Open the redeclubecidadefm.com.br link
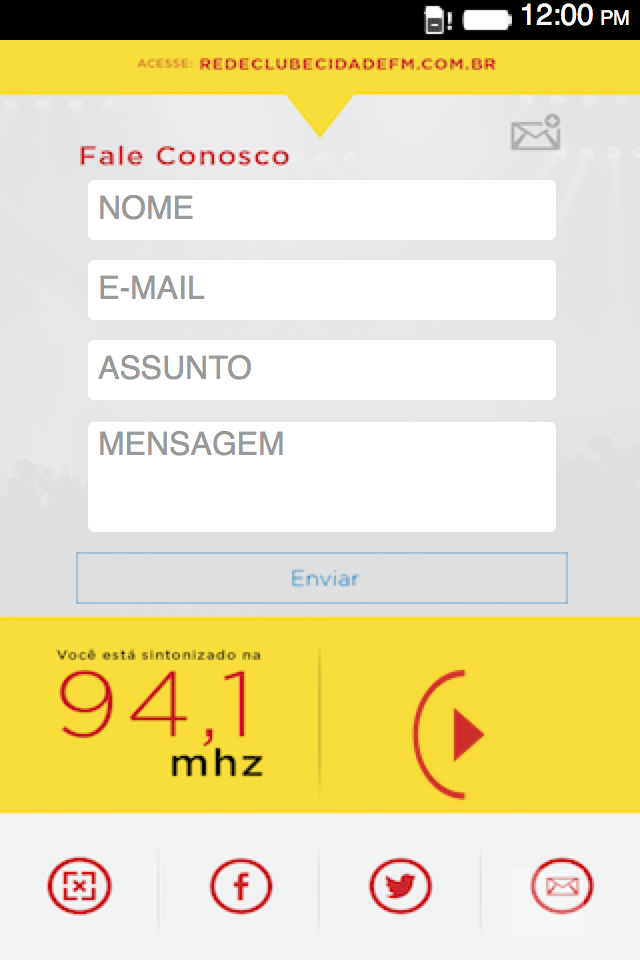This screenshot has height=960, width=640. pos(347,64)
